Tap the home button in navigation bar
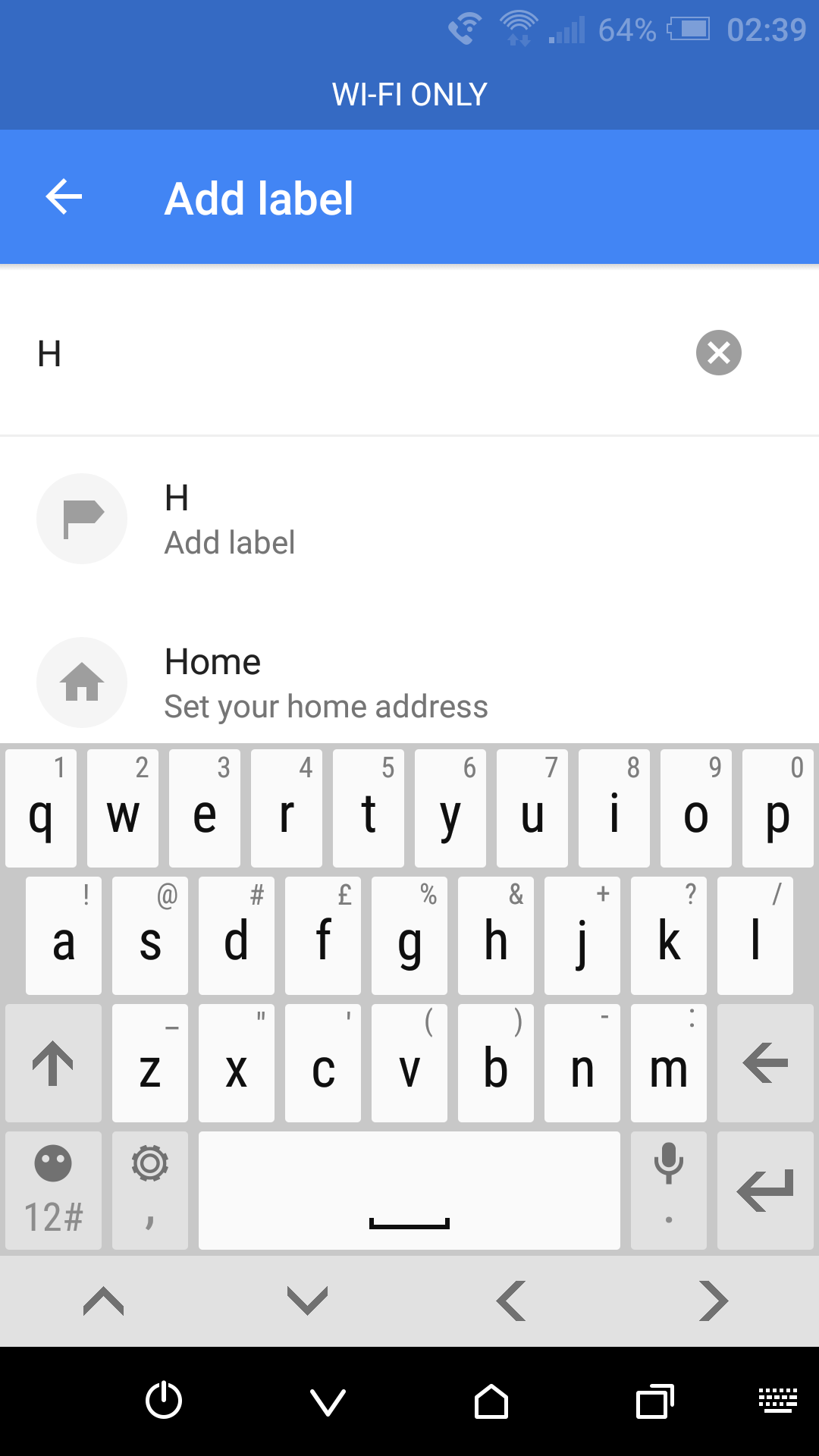 point(491,1401)
